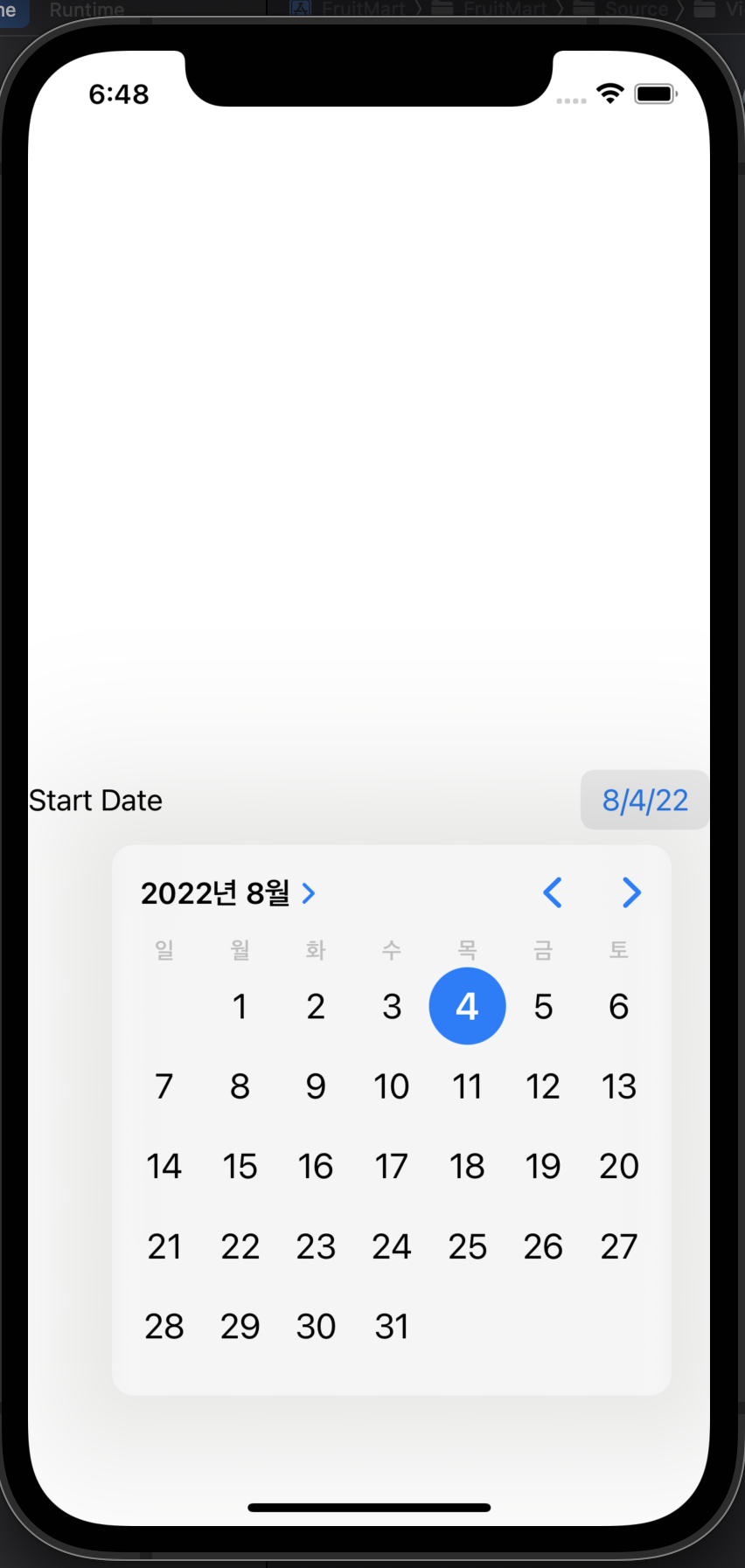Go to the next month
The image size is (745, 1568).
point(631,892)
